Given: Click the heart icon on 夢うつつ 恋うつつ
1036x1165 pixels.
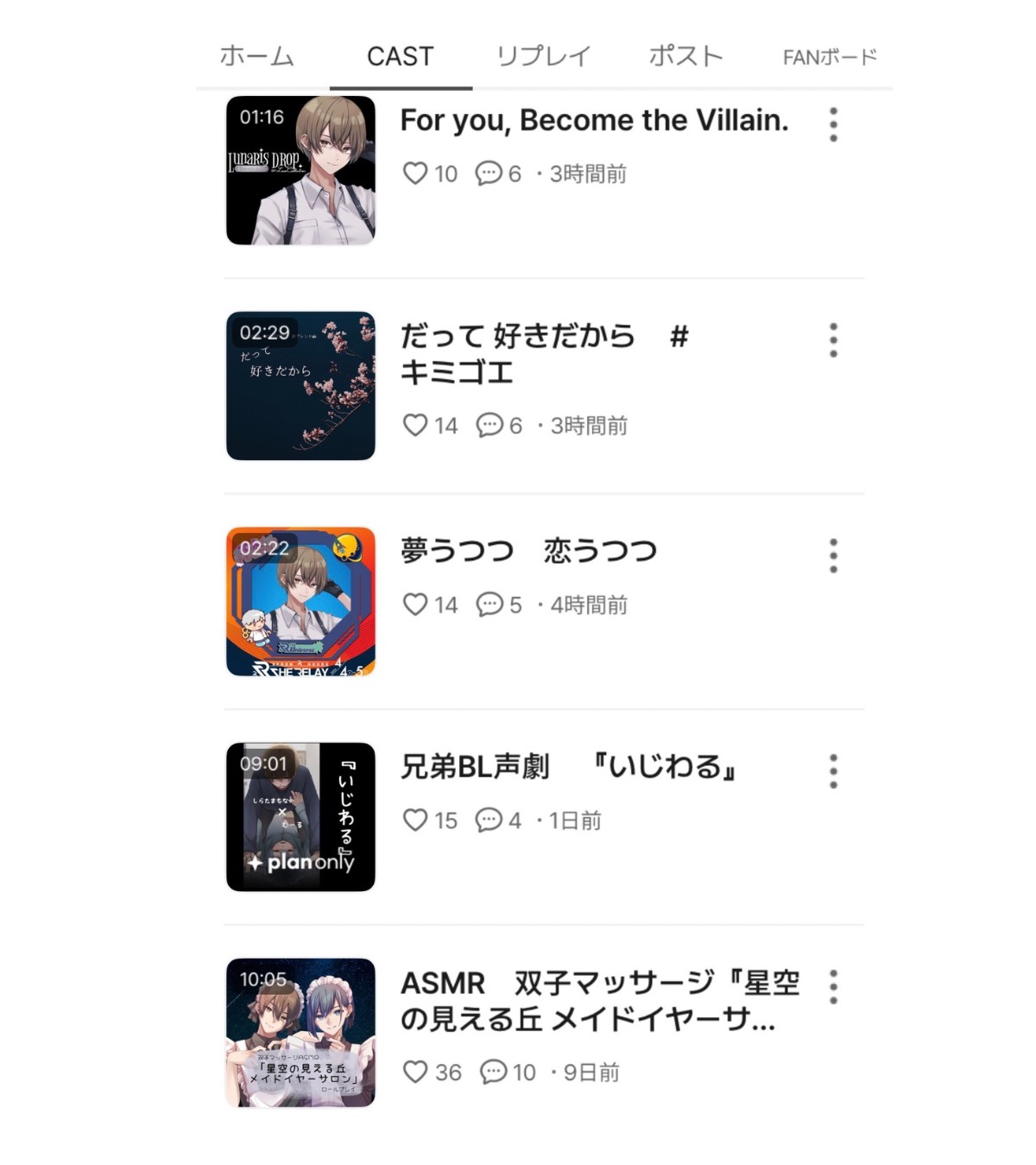Looking at the screenshot, I should 417,604.
